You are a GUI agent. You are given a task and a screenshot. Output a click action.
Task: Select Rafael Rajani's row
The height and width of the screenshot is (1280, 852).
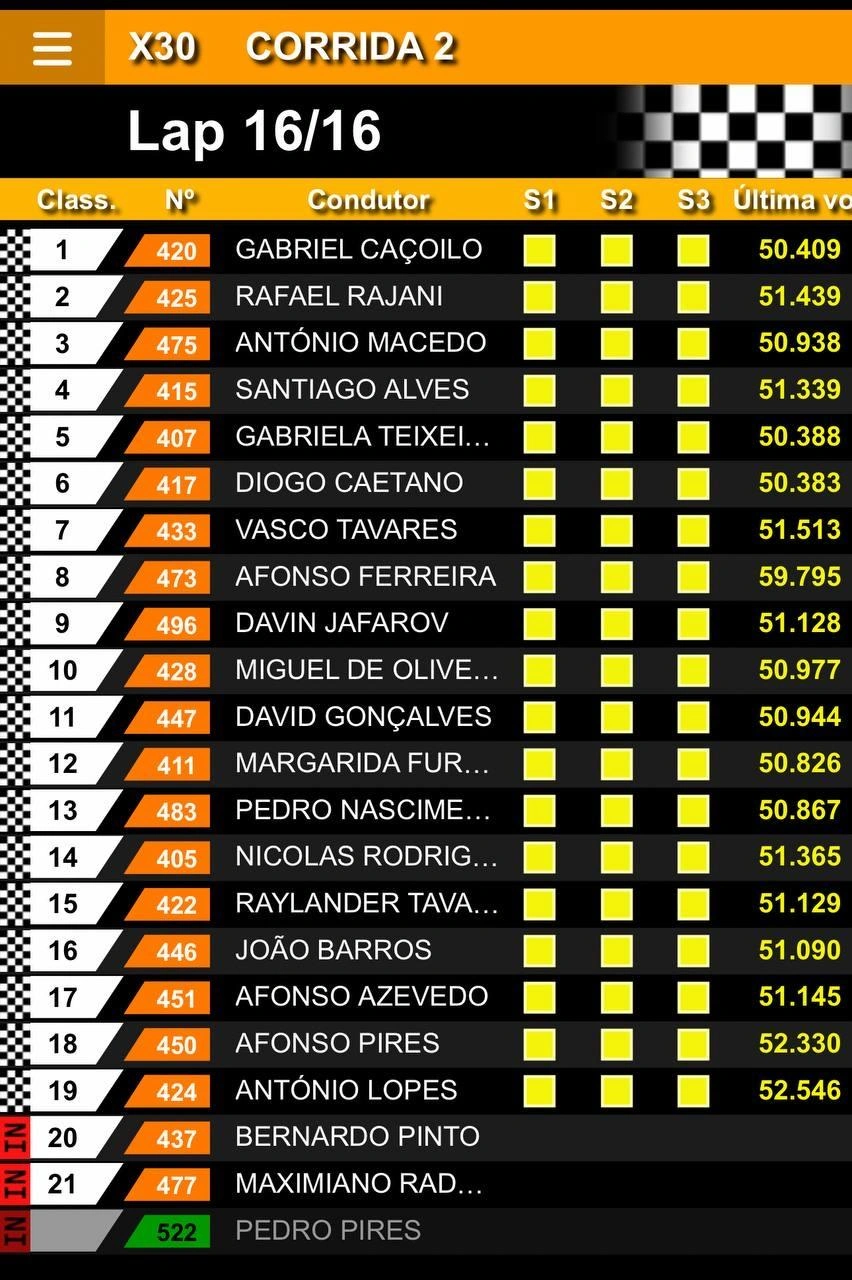tap(338, 296)
